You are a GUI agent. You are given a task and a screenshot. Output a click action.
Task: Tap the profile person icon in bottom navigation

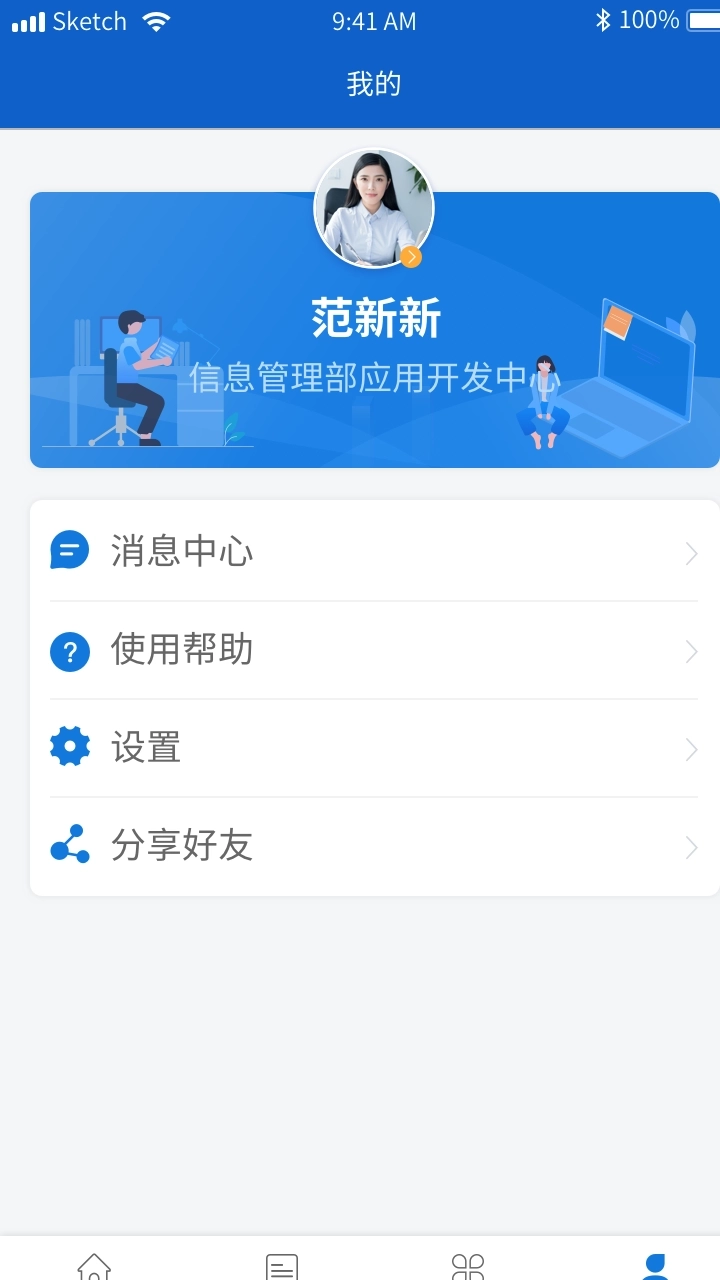(654, 1268)
